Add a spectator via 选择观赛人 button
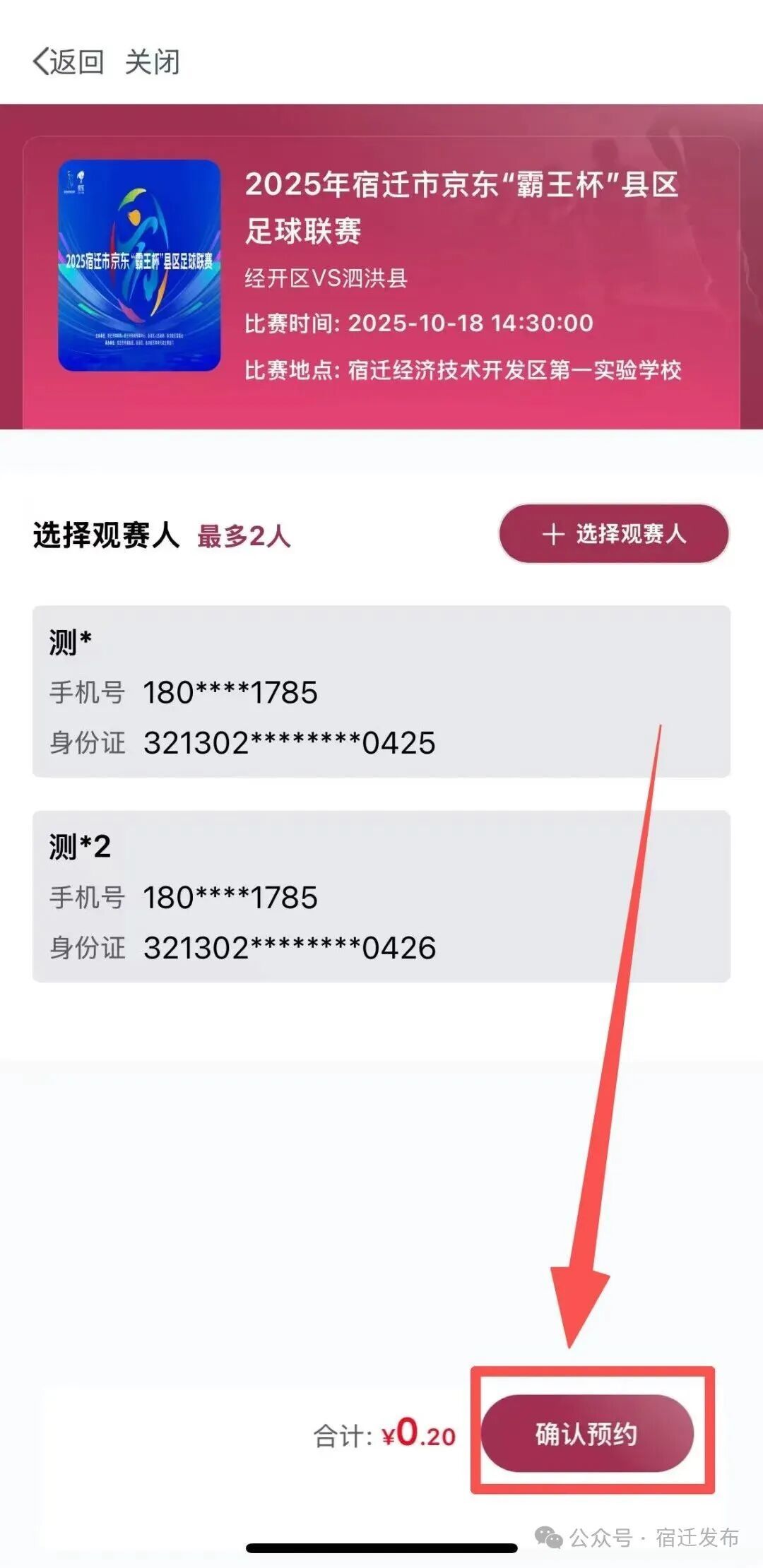Screen dimensions: 763x1568 pyautogui.click(x=614, y=534)
